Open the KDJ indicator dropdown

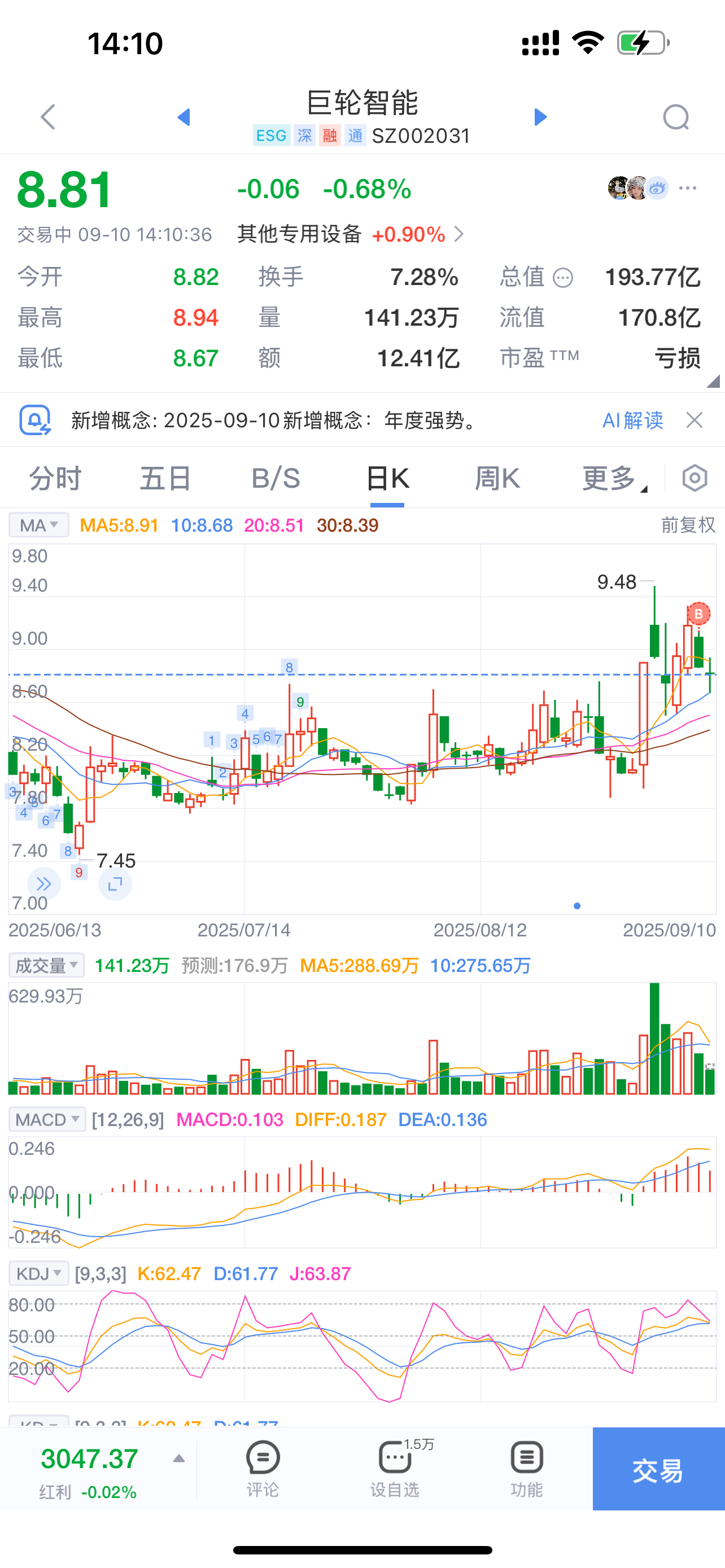click(x=38, y=1273)
